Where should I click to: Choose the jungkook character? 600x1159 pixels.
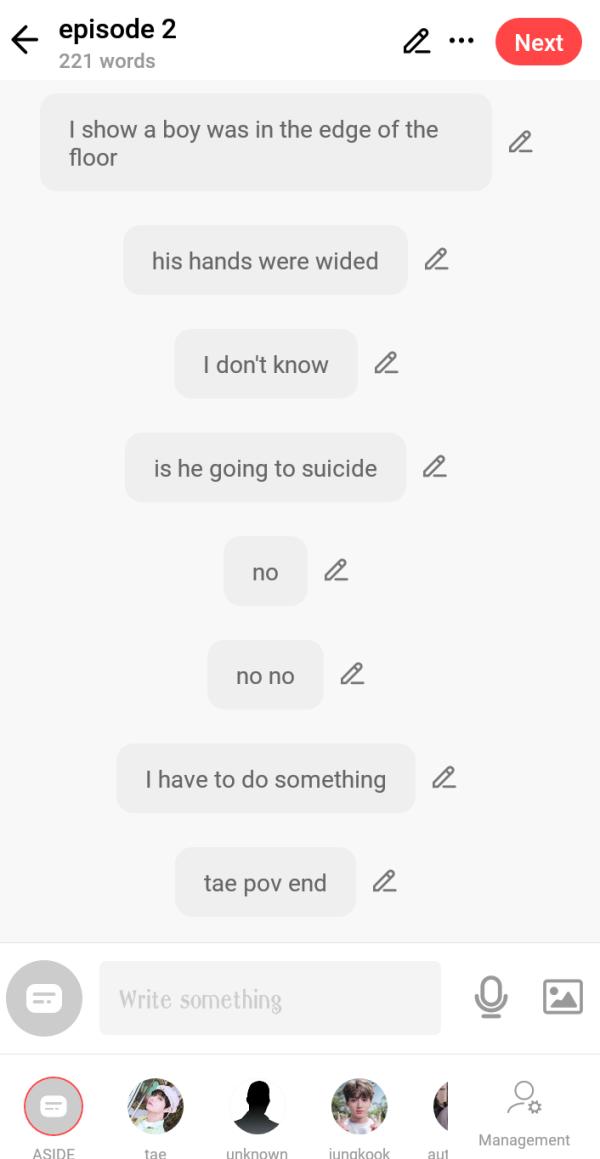(x=359, y=1107)
